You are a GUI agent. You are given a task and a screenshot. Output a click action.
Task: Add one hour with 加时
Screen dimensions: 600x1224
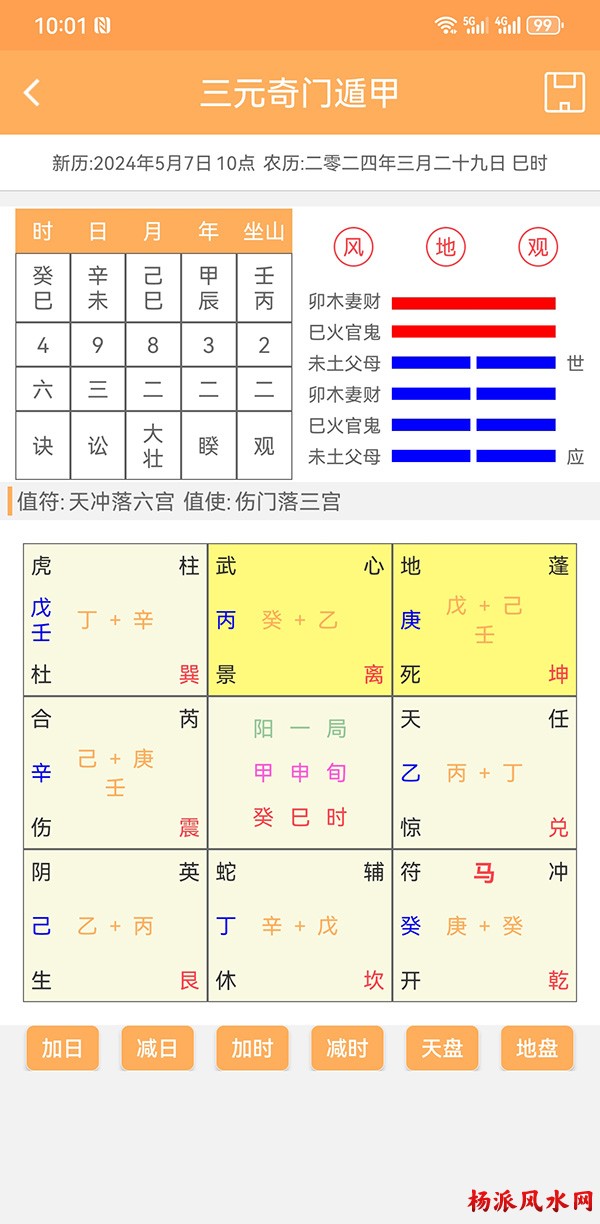[x=252, y=1048]
